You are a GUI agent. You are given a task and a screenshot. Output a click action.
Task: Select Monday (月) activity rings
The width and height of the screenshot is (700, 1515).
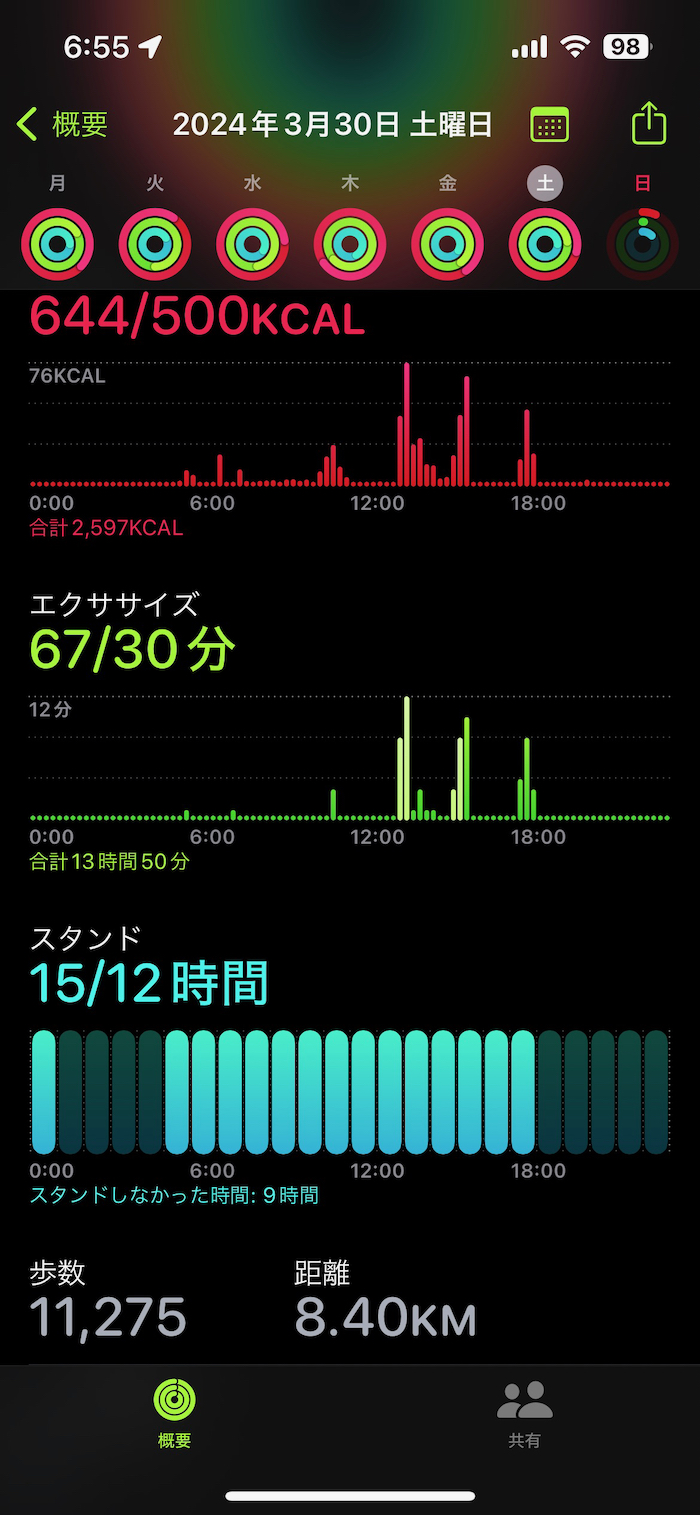coord(57,244)
